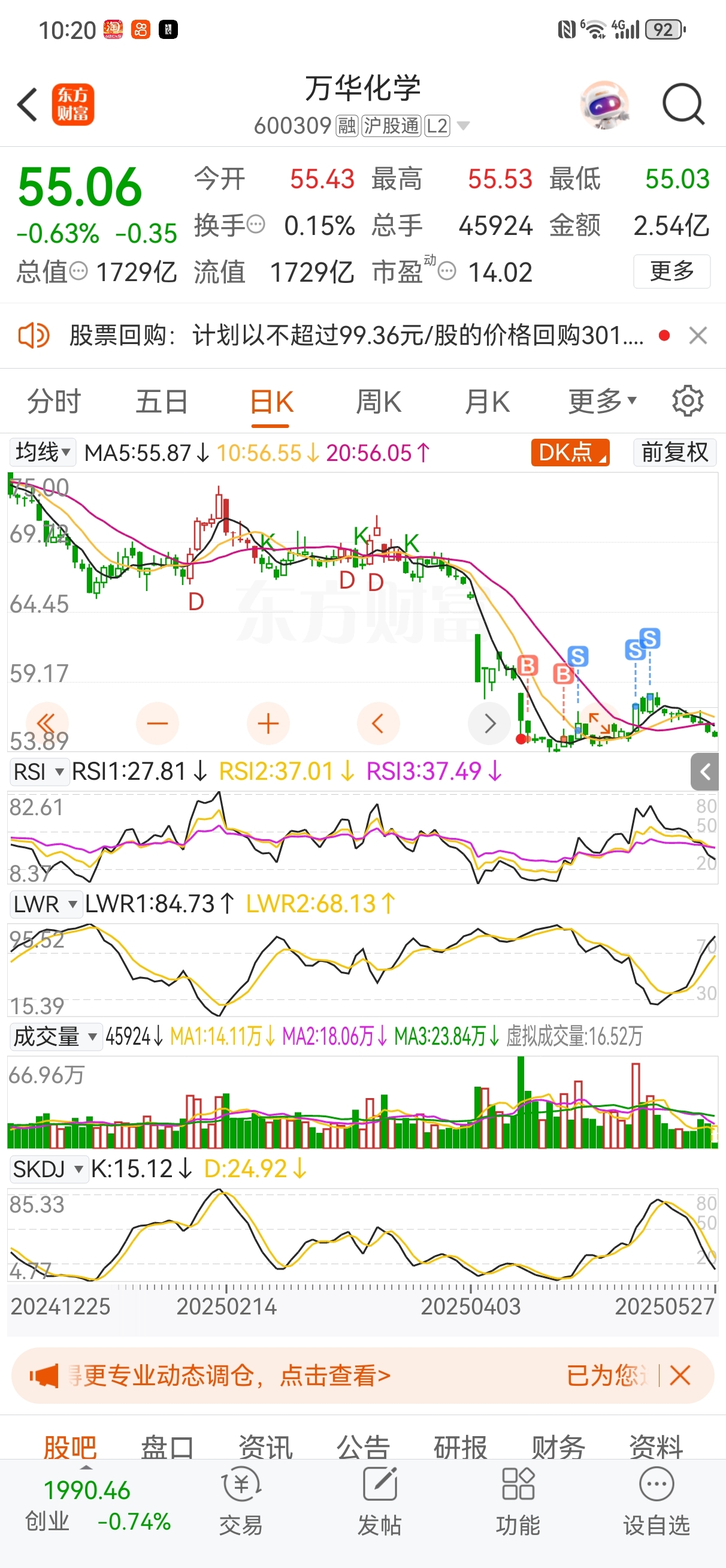Image resolution: width=726 pixels, height=1568 pixels.
Task: Close the 动态调仓 promotion banner
Action: [680, 1375]
